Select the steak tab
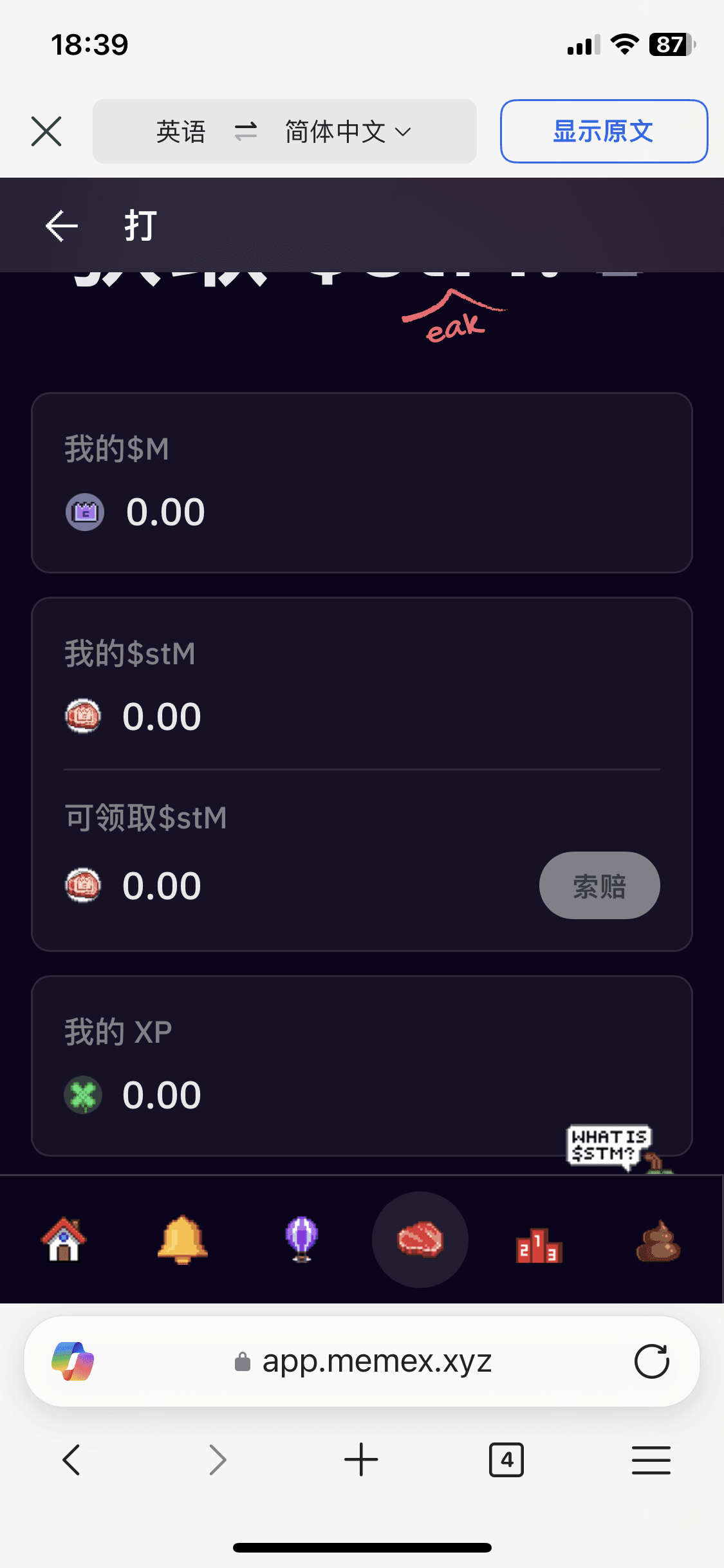Screen dimensions: 724x1568 tap(420, 1240)
